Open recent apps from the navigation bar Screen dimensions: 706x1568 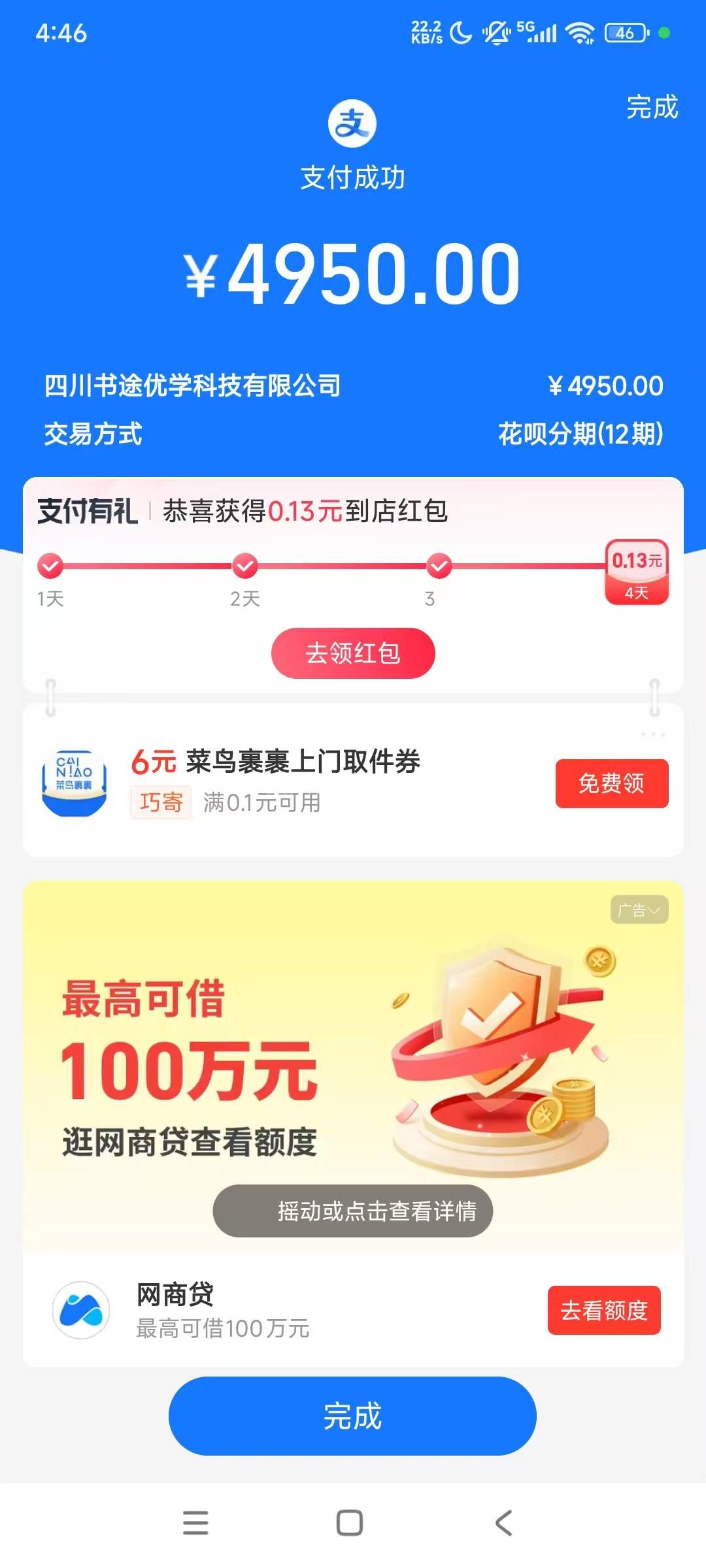(x=195, y=1522)
